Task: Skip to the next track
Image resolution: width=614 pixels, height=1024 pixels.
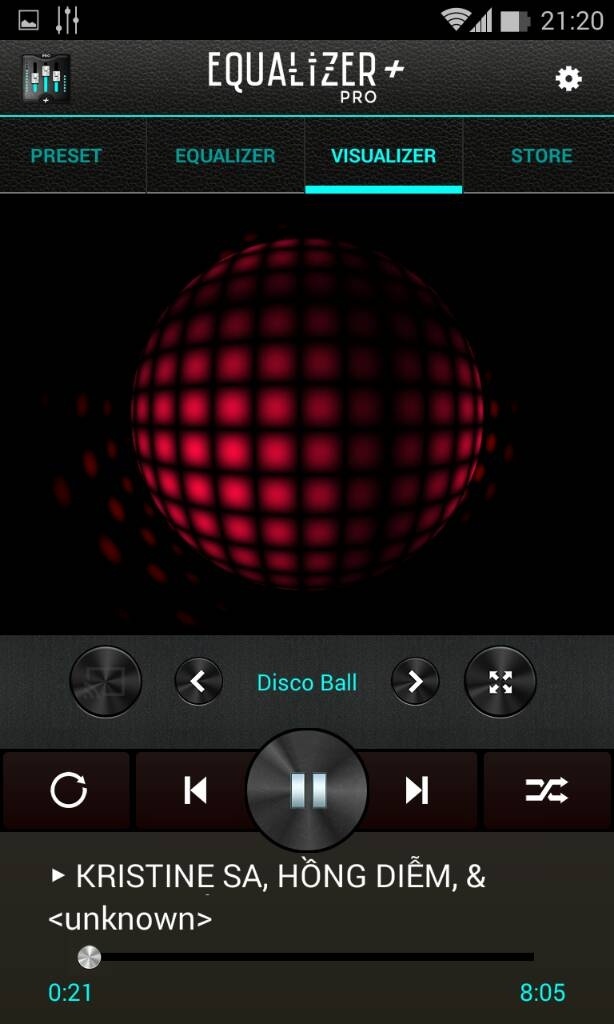Action: click(417, 790)
